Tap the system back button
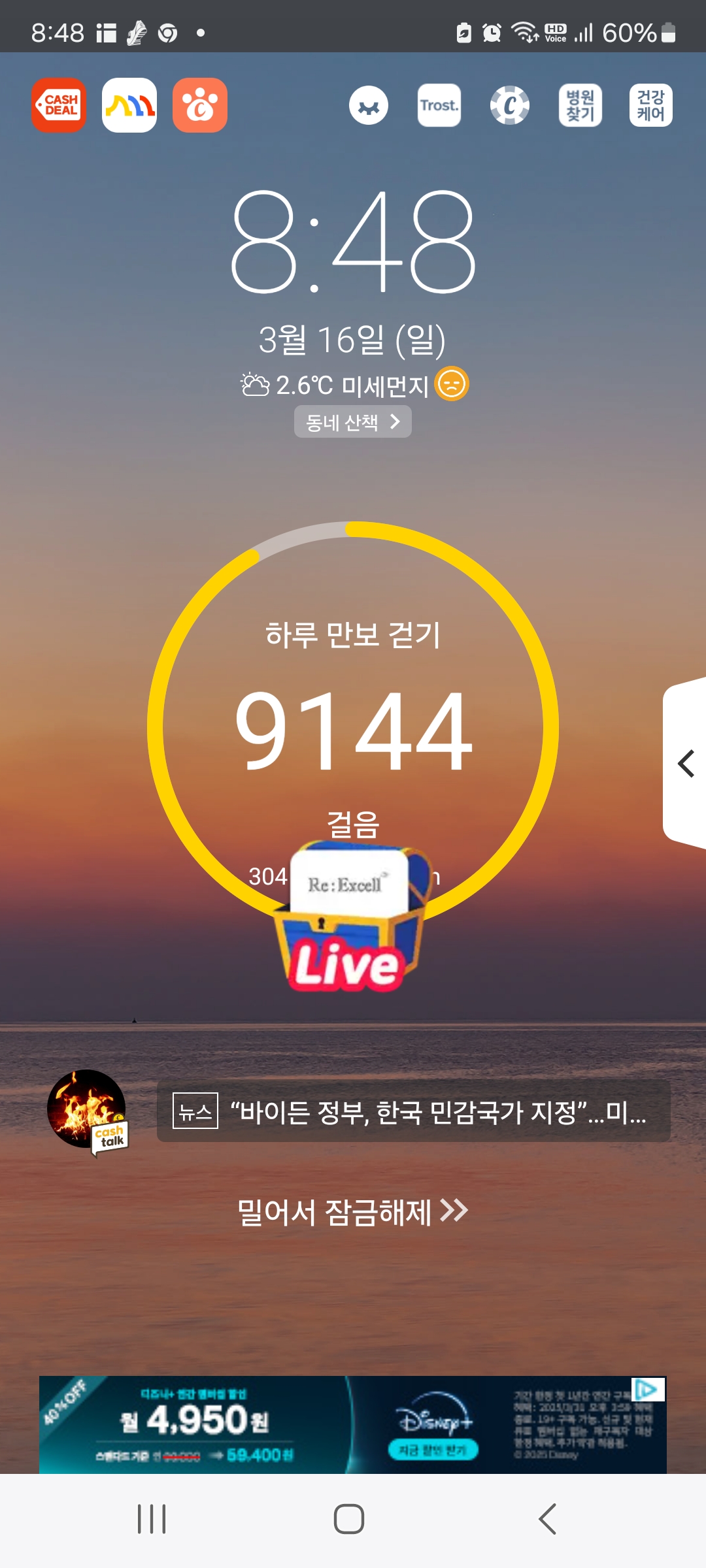 click(548, 1519)
